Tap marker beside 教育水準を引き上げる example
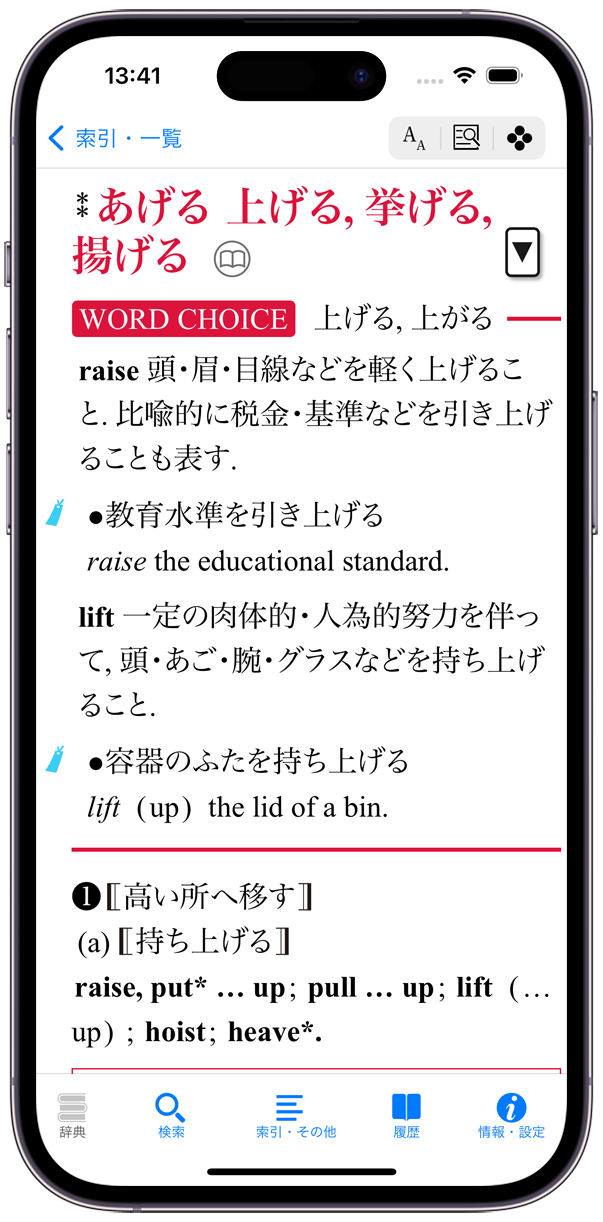Image resolution: width=603 pixels, height=1222 pixels. [x=56, y=513]
